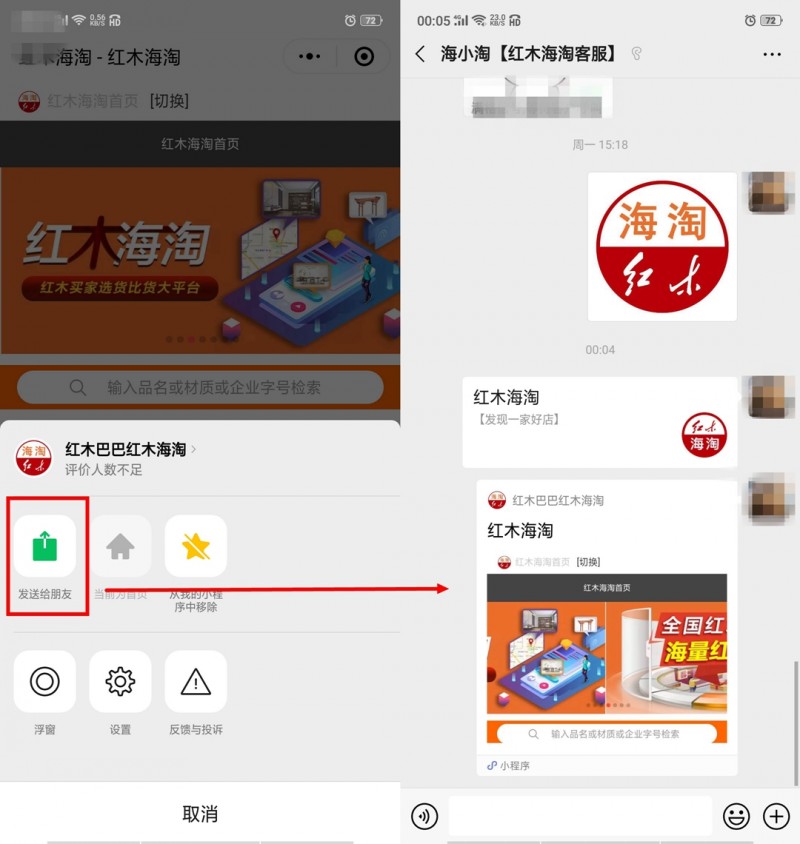The width and height of the screenshot is (800, 844).
Task: Open 浮窗 floating window option
Action: [x=44, y=682]
